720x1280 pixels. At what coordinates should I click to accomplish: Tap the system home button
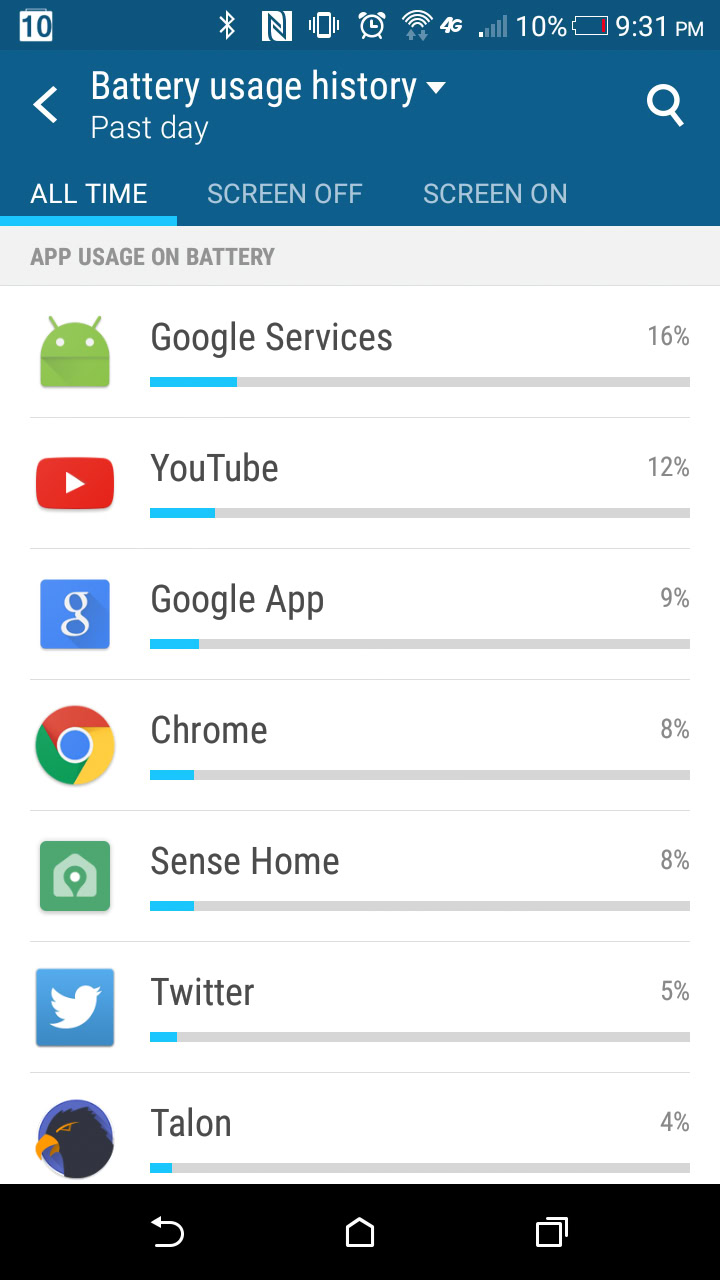[x=360, y=1233]
